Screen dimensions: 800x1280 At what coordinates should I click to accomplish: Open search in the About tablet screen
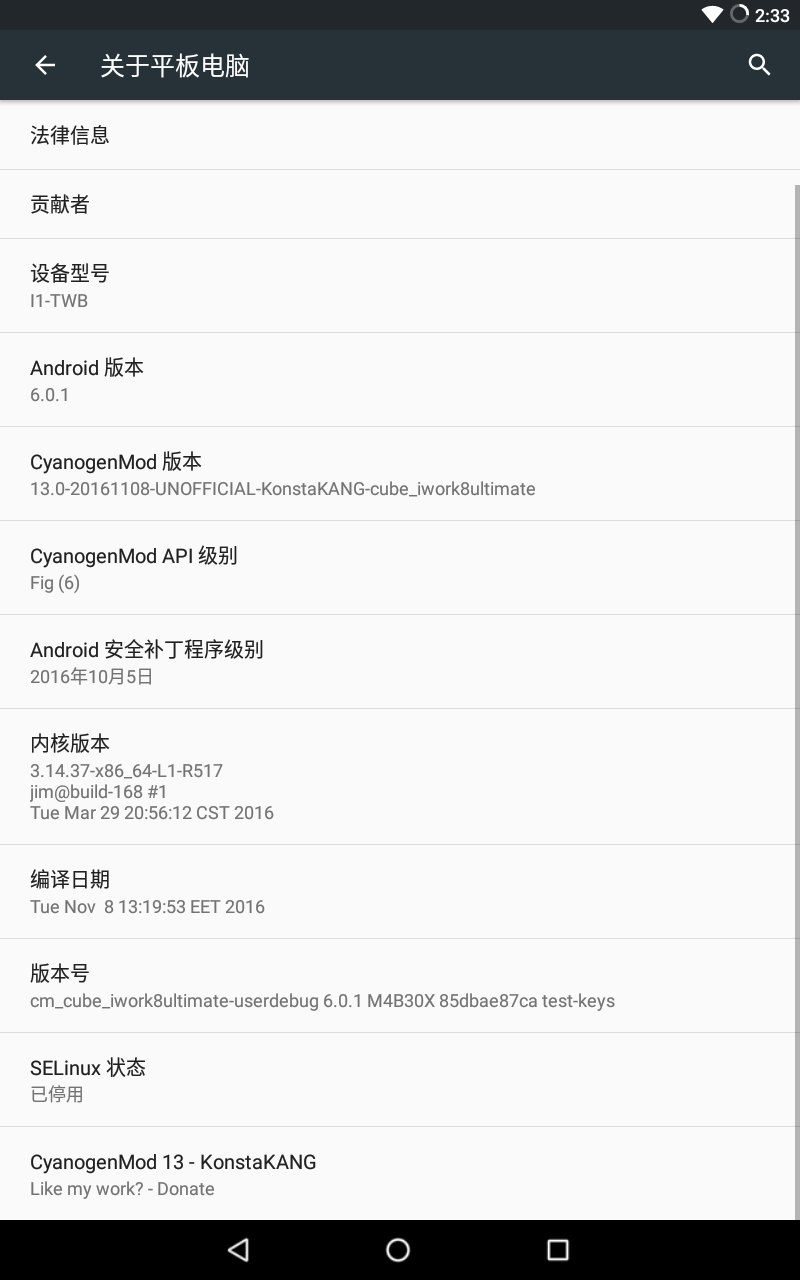coord(759,64)
